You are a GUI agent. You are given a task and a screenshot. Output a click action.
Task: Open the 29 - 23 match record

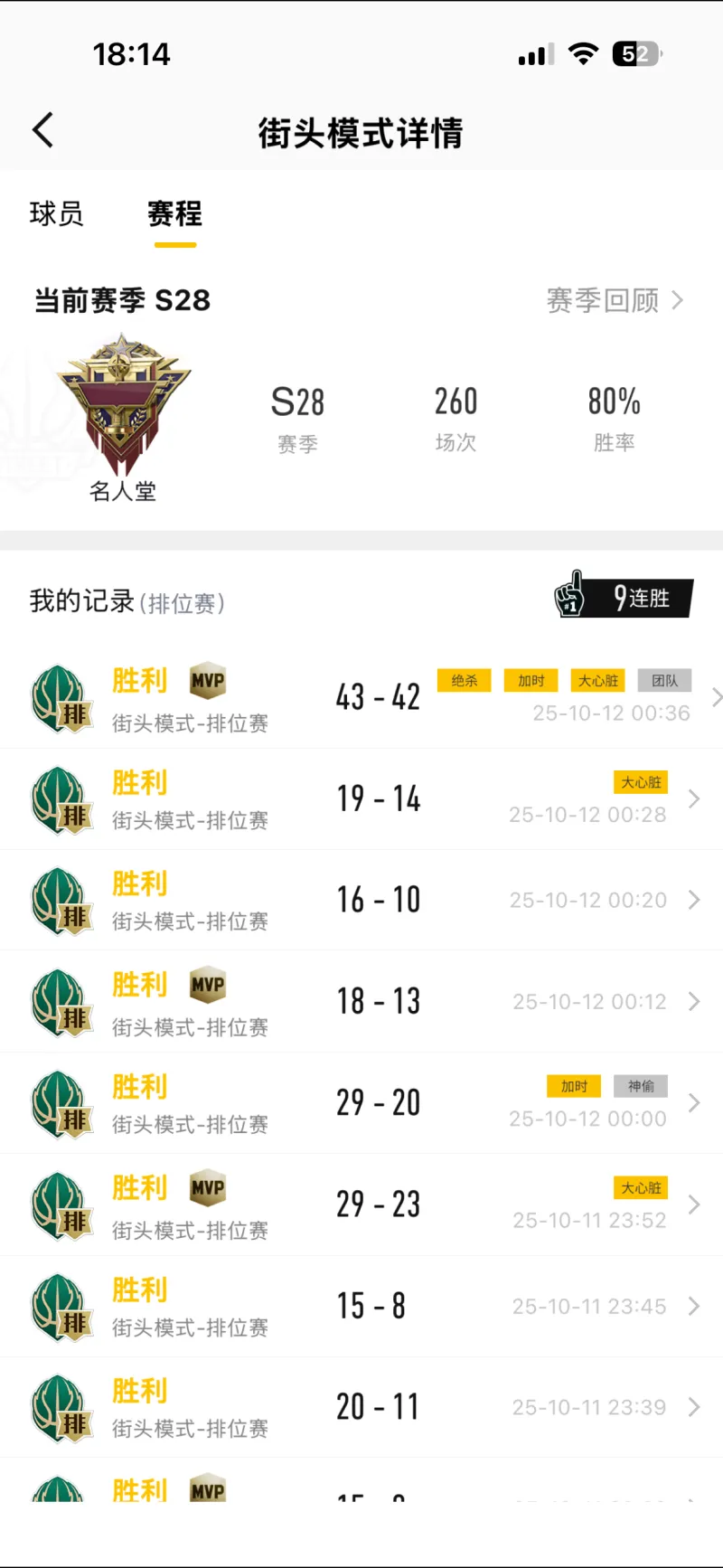378,1204
